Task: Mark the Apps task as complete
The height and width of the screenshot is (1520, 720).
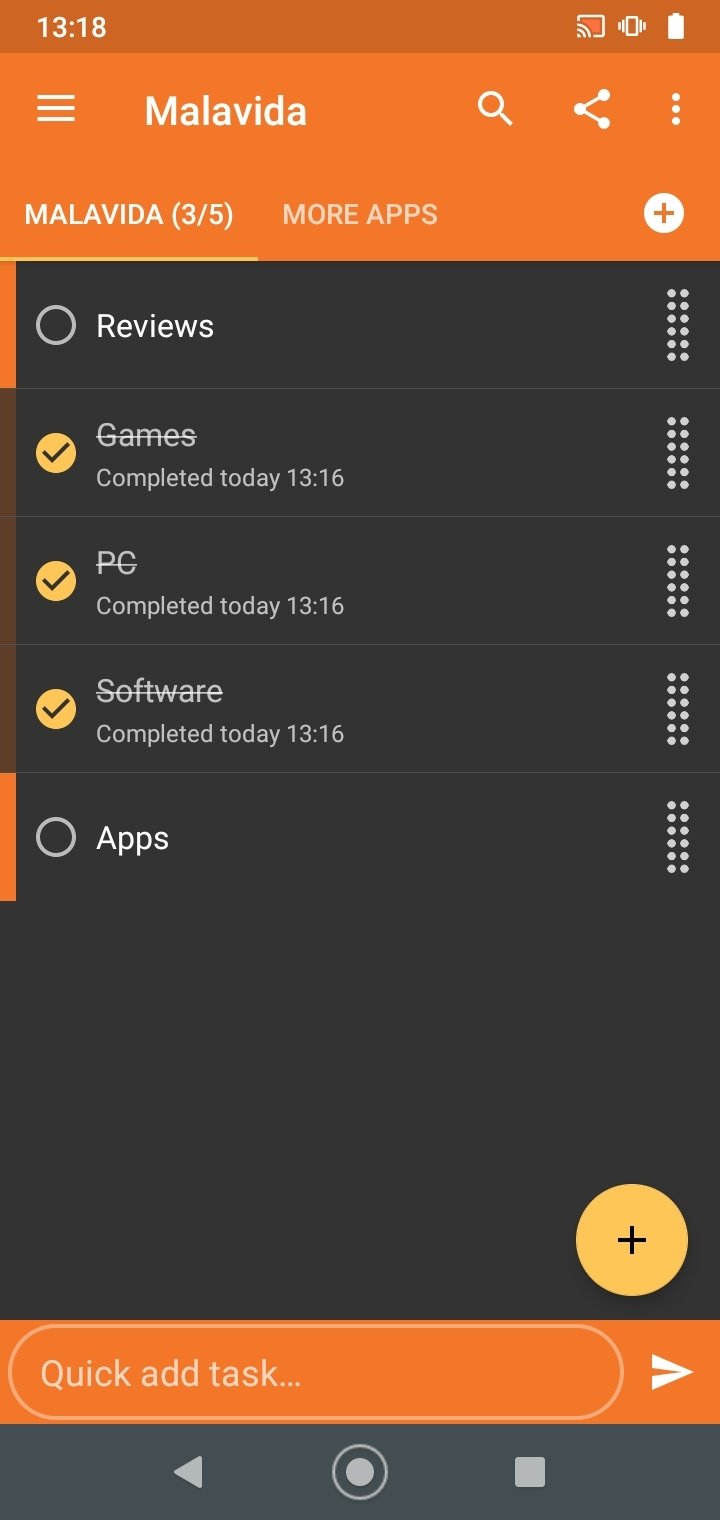Action: (x=56, y=837)
